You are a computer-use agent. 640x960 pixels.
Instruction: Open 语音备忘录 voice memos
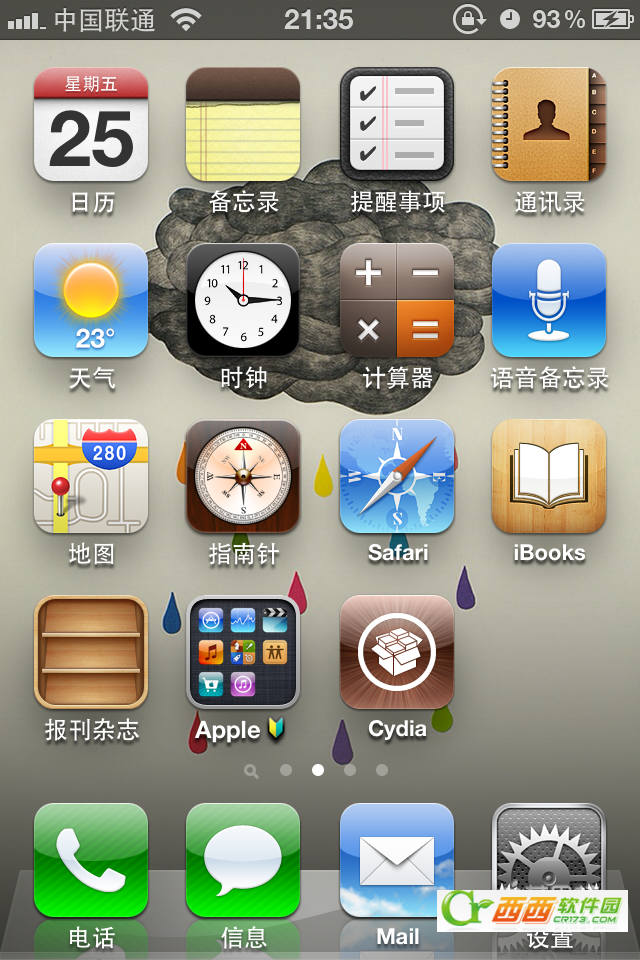pyautogui.click(x=549, y=301)
